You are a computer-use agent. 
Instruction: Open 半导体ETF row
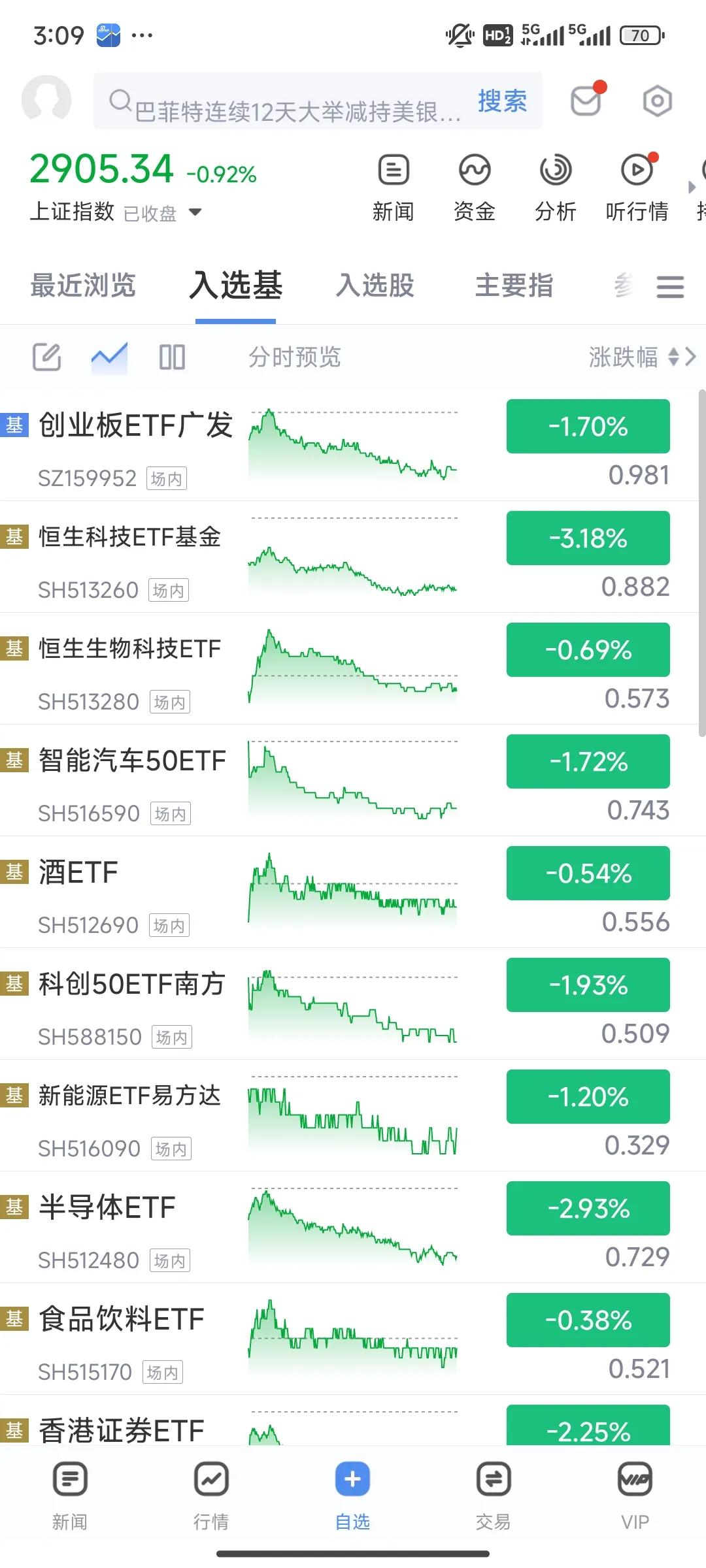point(353,1228)
